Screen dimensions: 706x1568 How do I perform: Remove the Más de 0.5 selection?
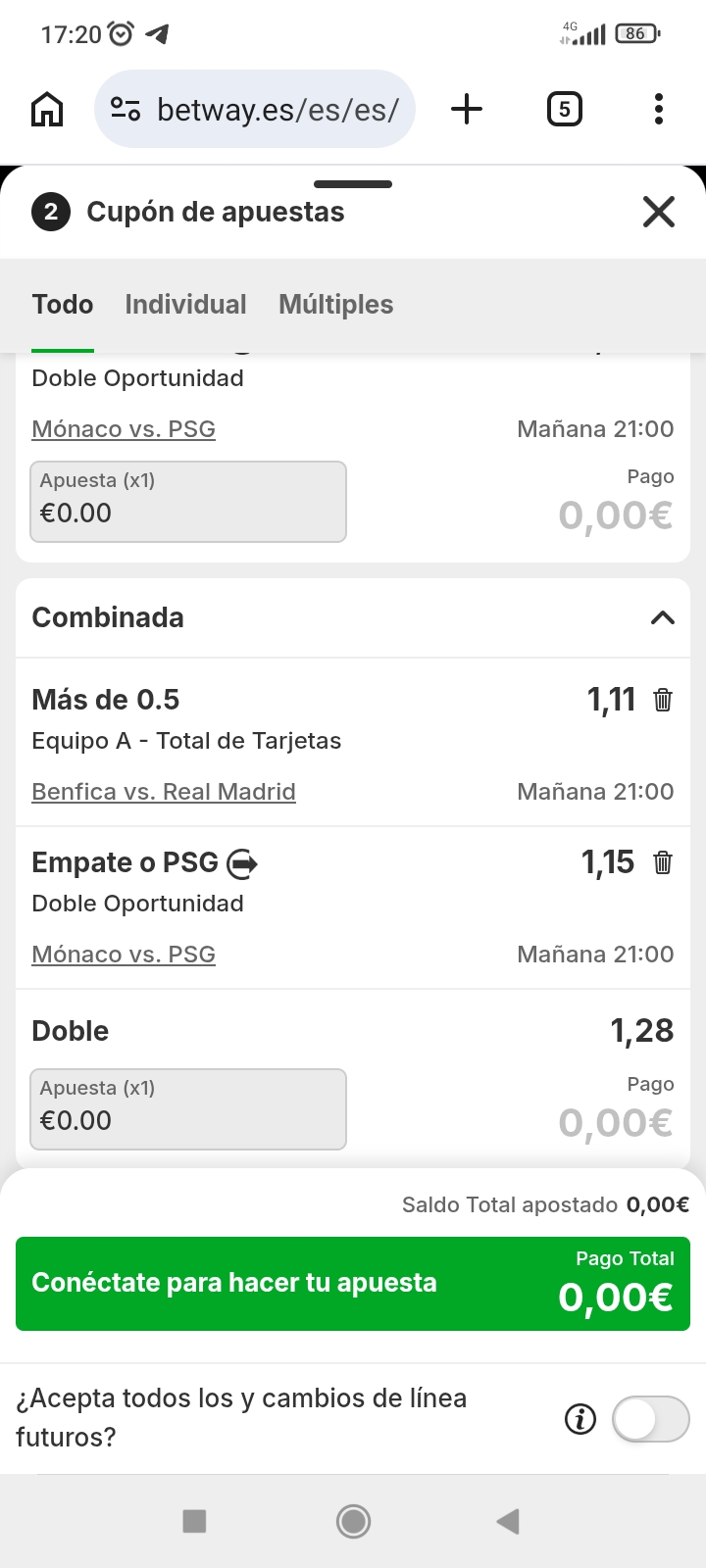[663, 700]
